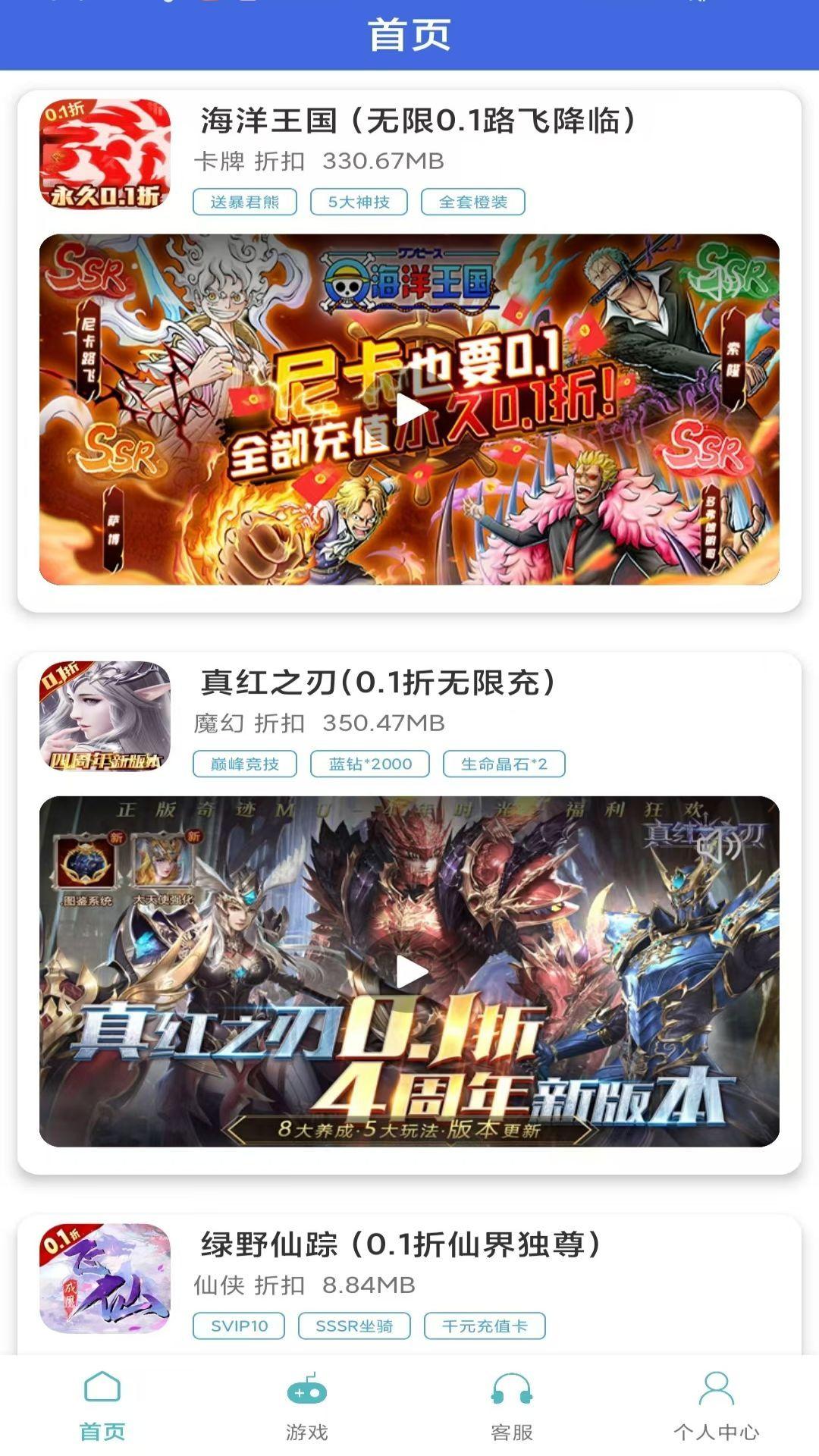This screenshot has height=1456, width=819.
Task: Click the 送暴君熊 tag
Action: point(244,202)
